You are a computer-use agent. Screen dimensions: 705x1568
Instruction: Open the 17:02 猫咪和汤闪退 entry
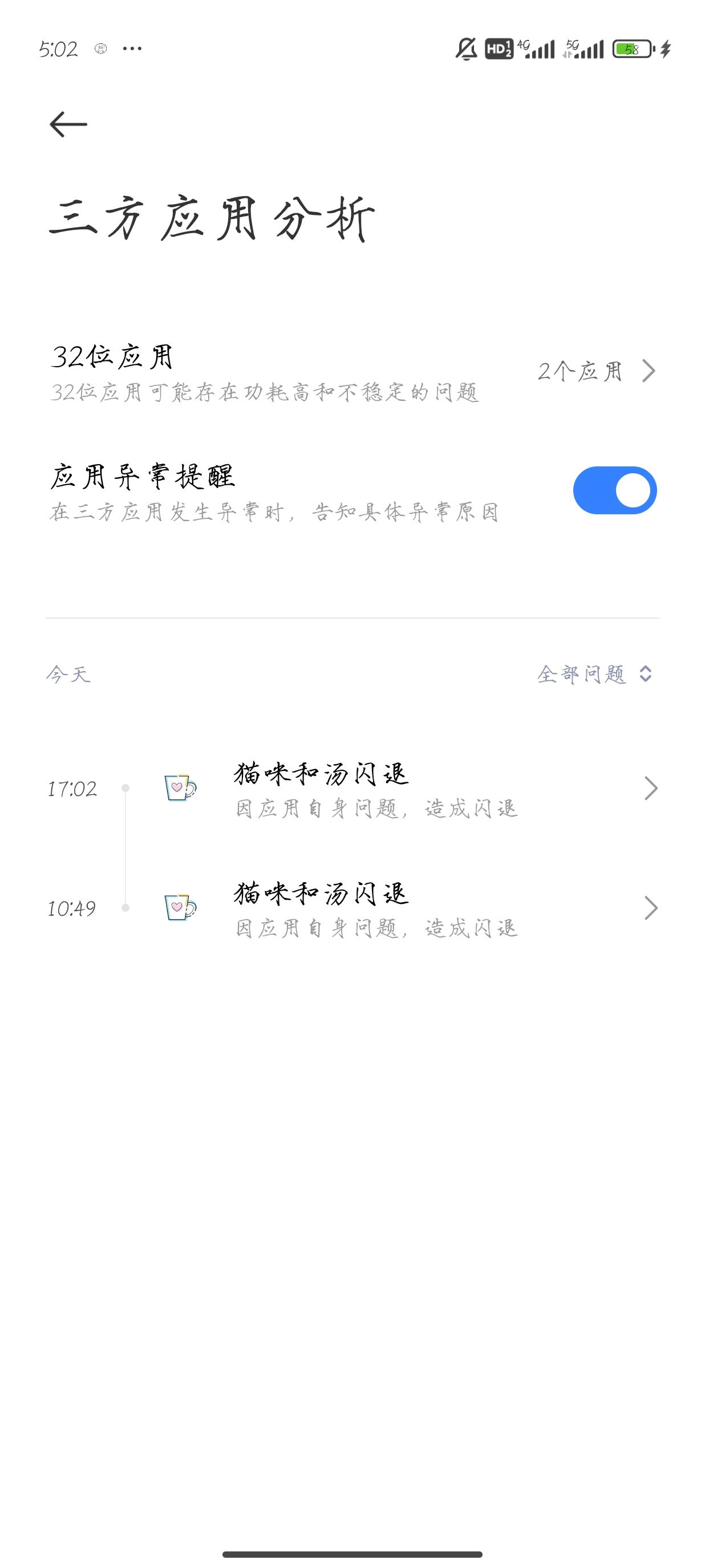pyautogui.click(x=352, y=788)
